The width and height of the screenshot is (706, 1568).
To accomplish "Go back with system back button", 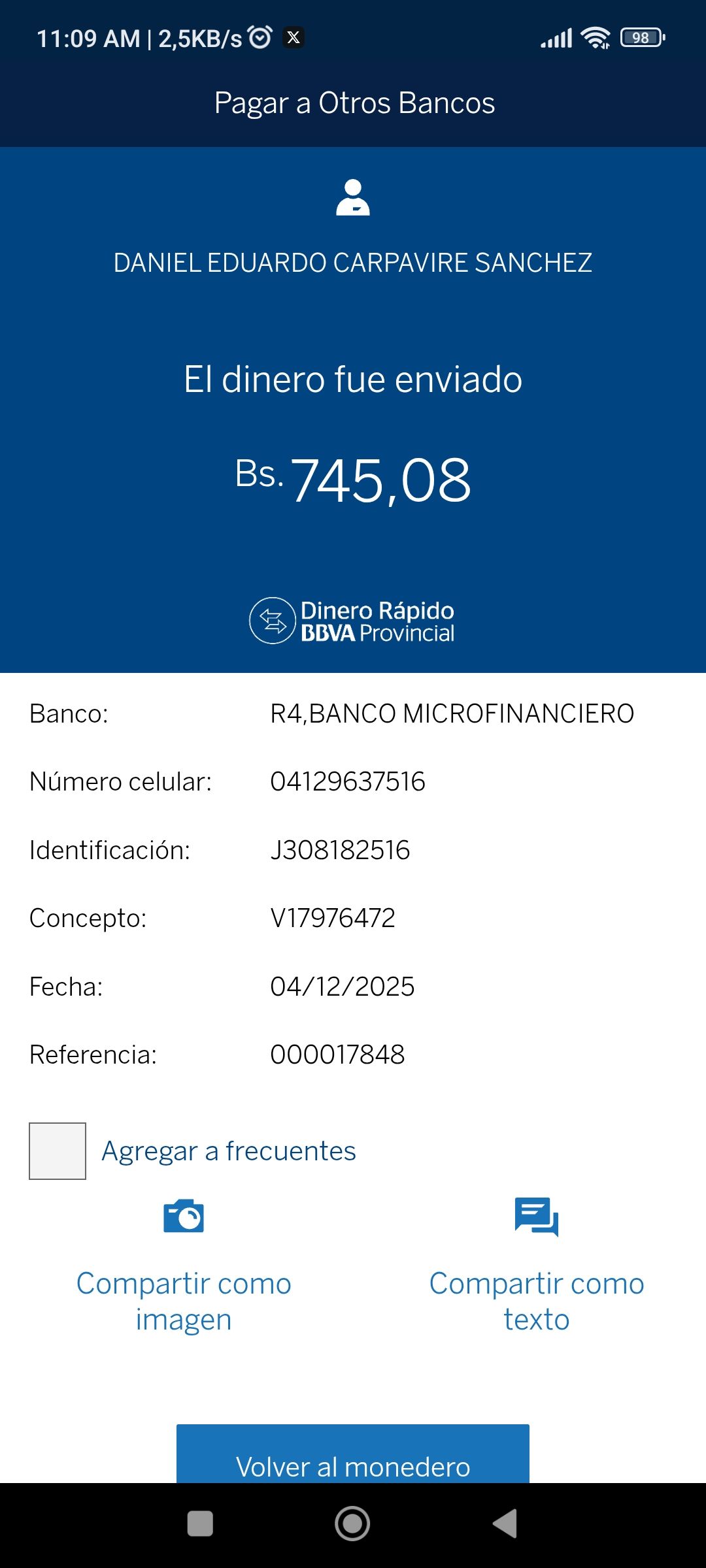I will 505,1524.
